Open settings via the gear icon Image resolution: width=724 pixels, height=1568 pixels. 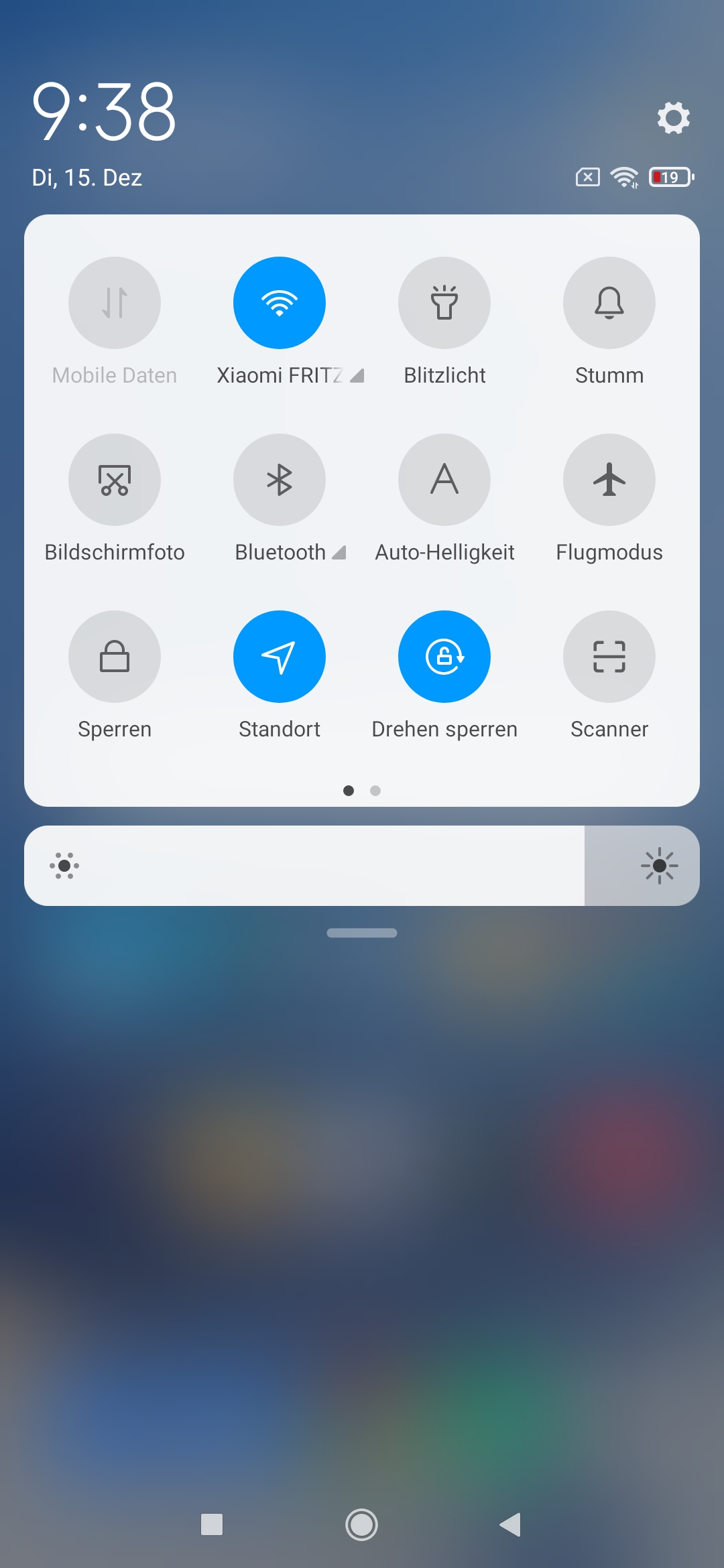(x=673, y=118)
